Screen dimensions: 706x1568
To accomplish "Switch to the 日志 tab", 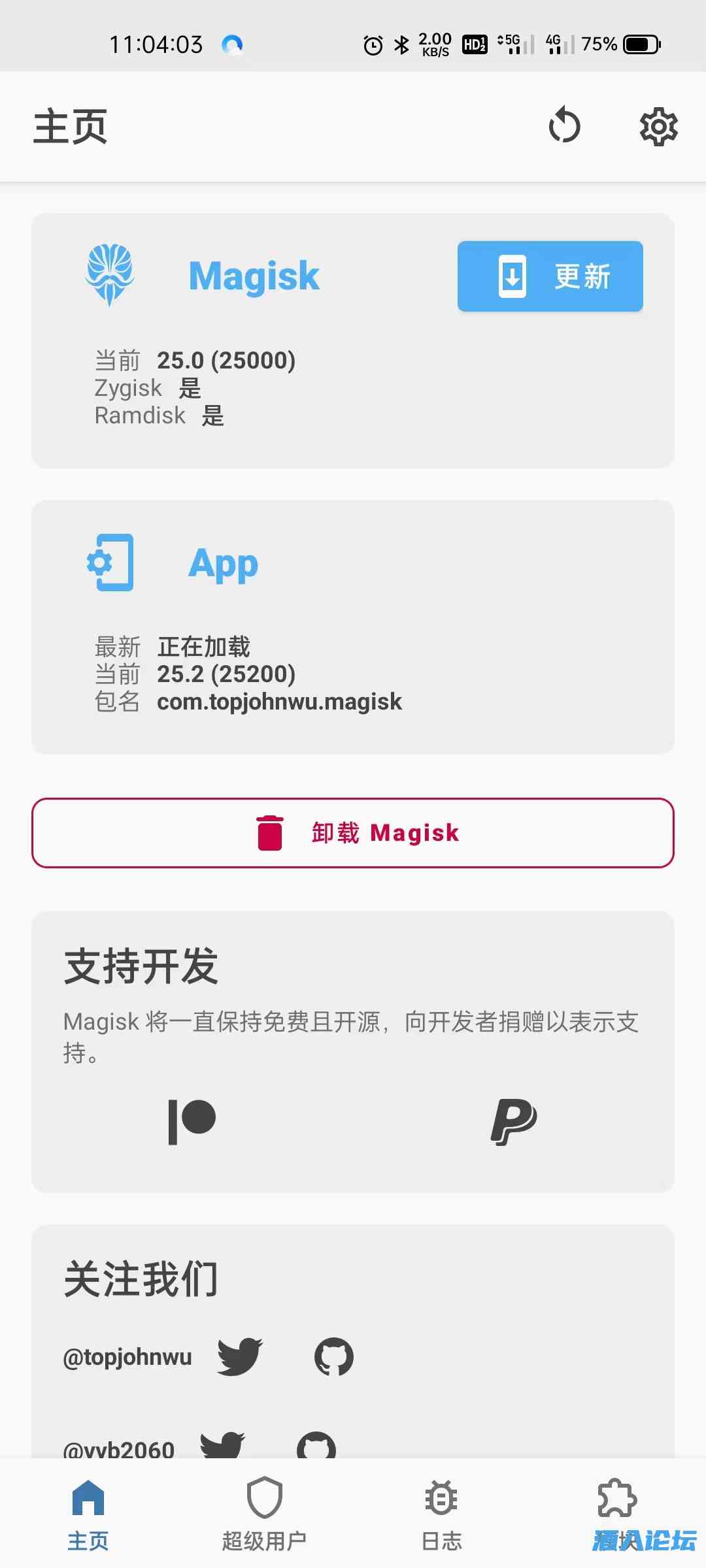I will coord(441,1514).
